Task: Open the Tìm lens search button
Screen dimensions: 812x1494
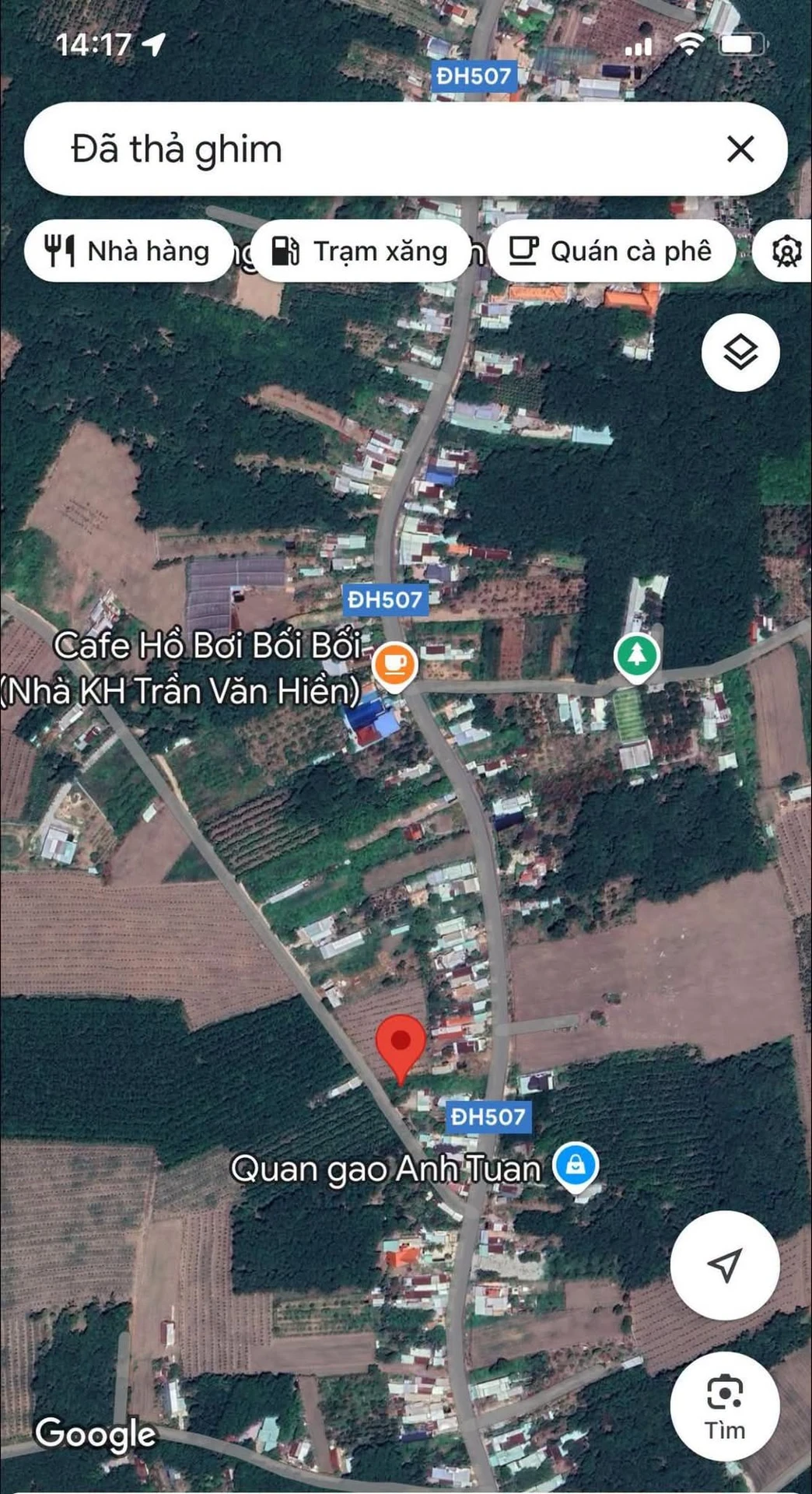Action: tap(725, 1406)
